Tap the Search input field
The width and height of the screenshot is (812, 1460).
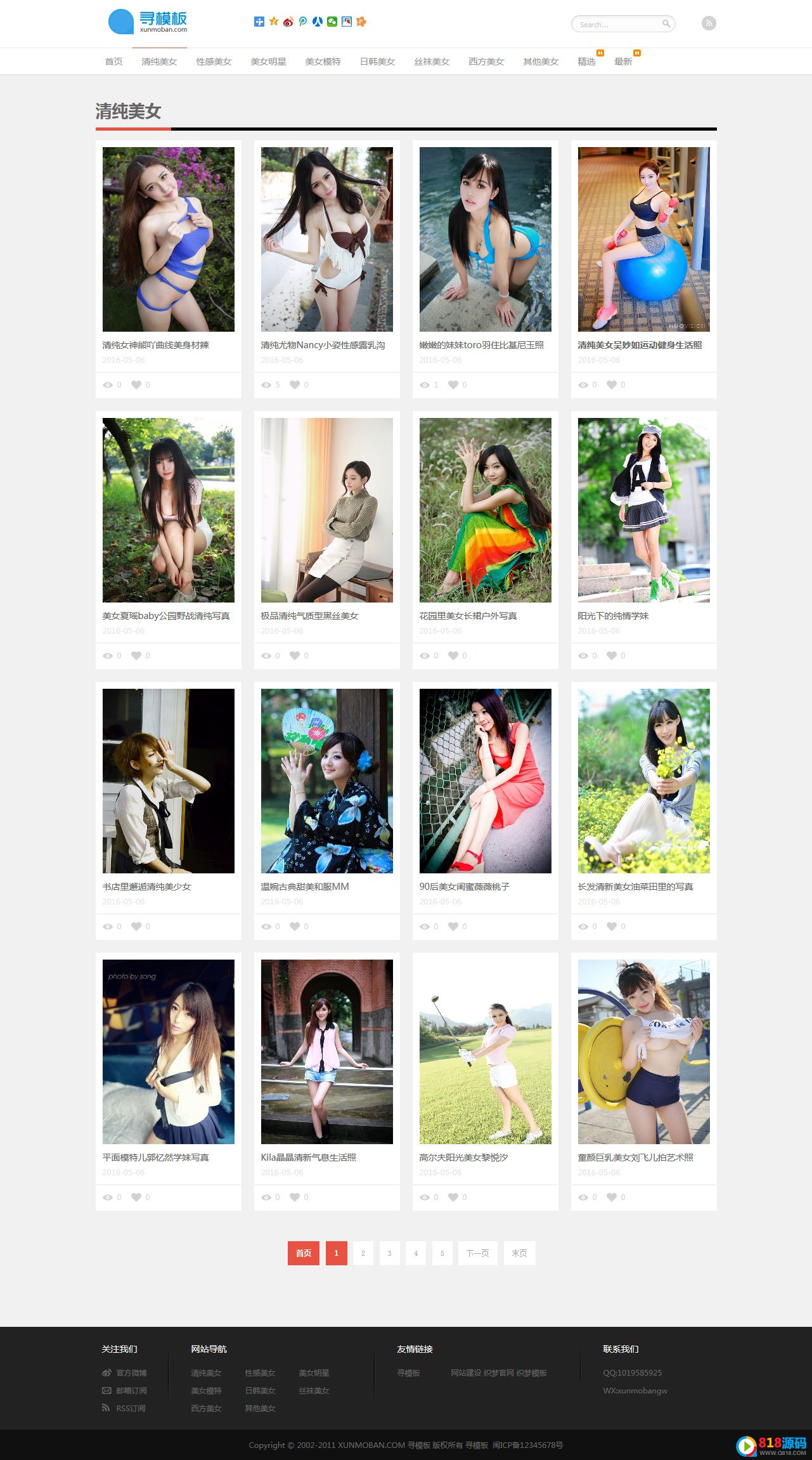tap(618, 24)
